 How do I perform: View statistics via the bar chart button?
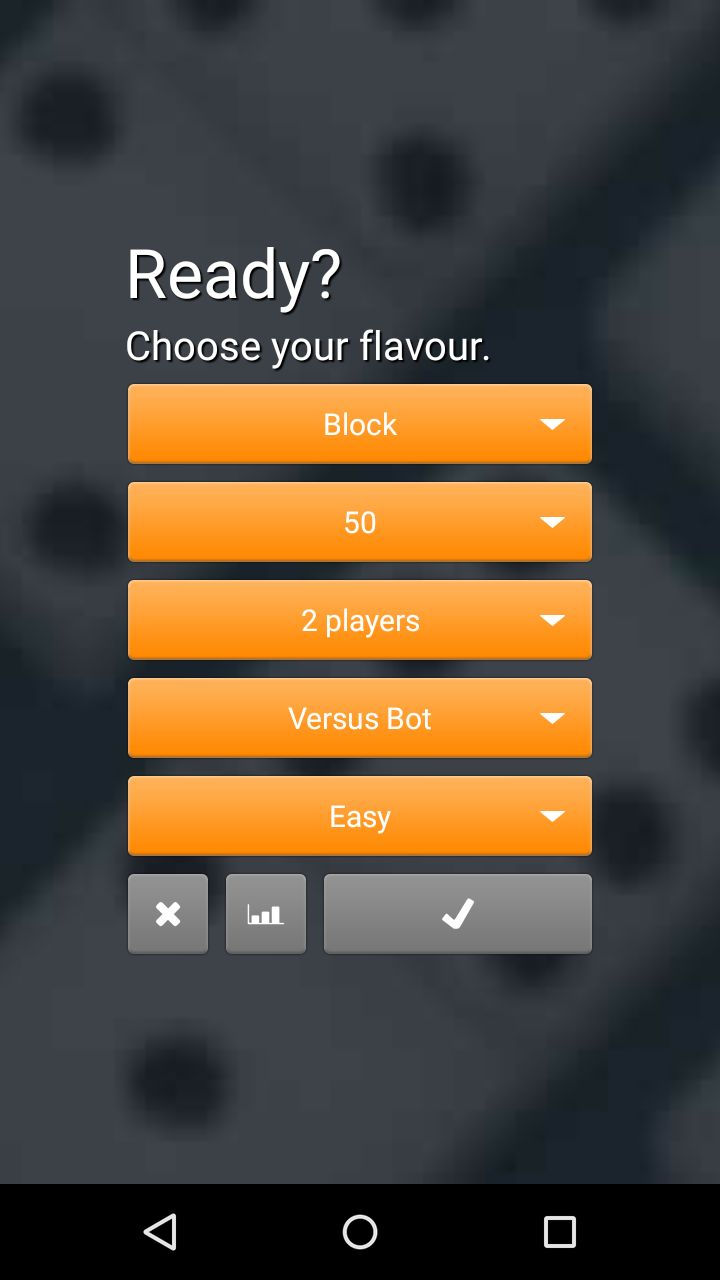[266, 914]
